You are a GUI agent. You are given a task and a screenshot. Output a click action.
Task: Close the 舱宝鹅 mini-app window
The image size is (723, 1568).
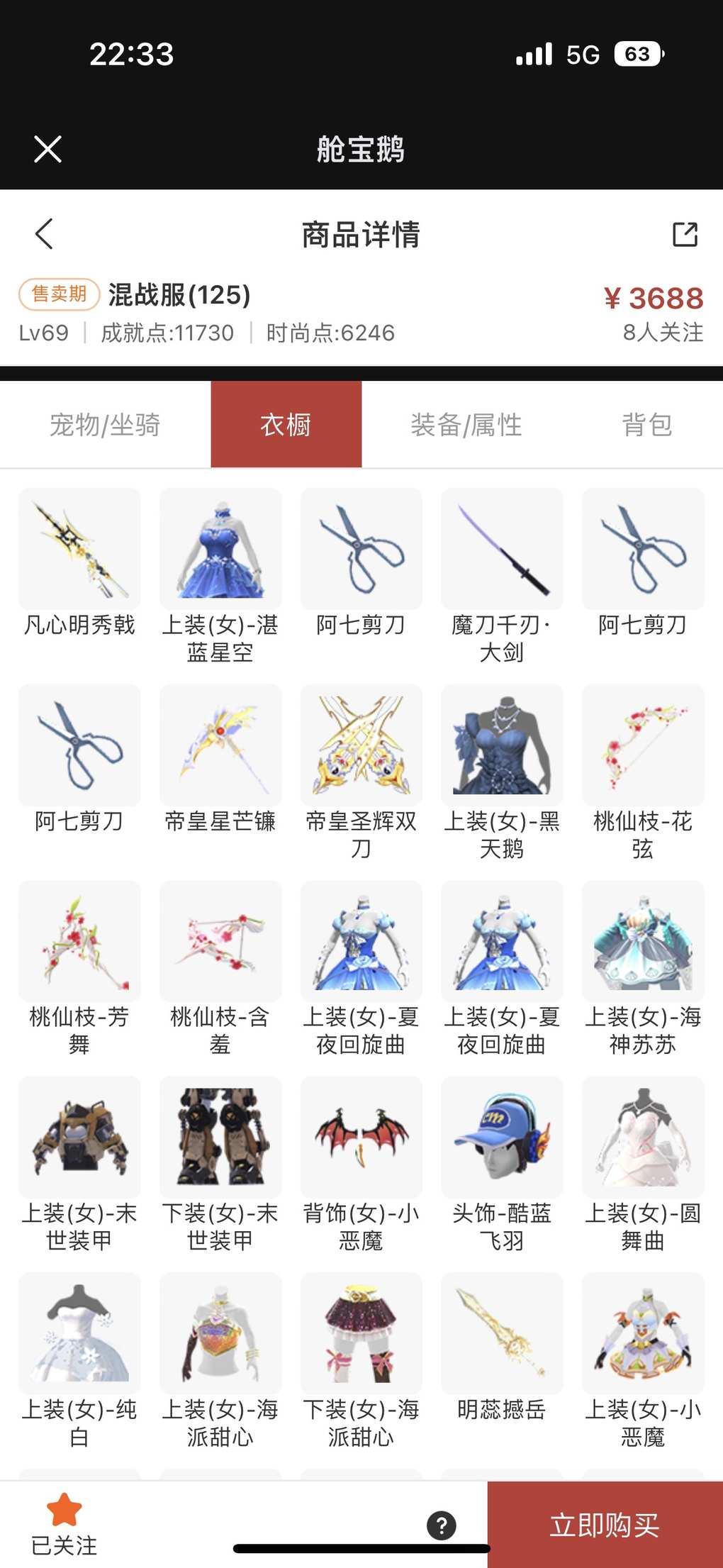47,149
